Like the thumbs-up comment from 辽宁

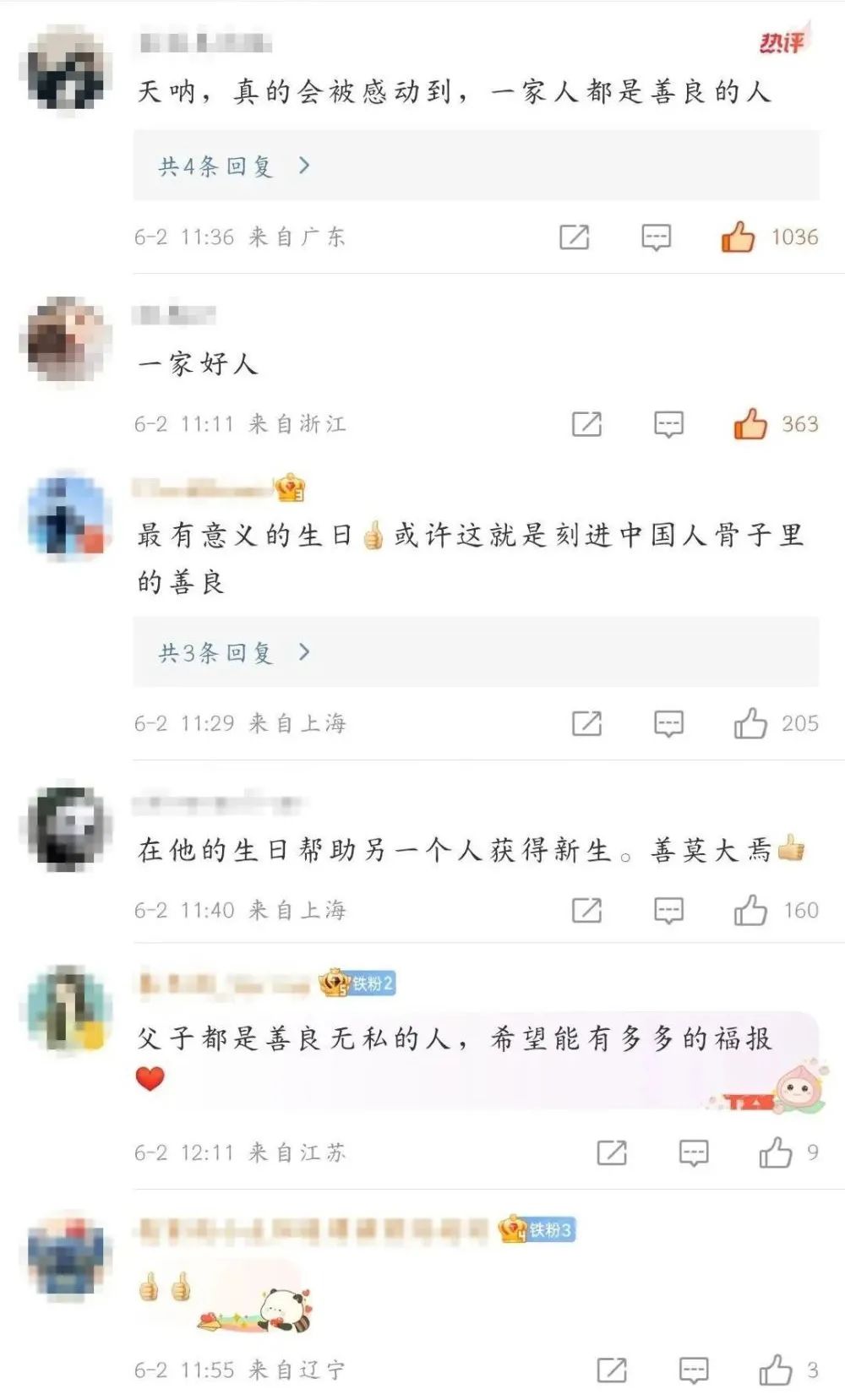[775, 1370]
